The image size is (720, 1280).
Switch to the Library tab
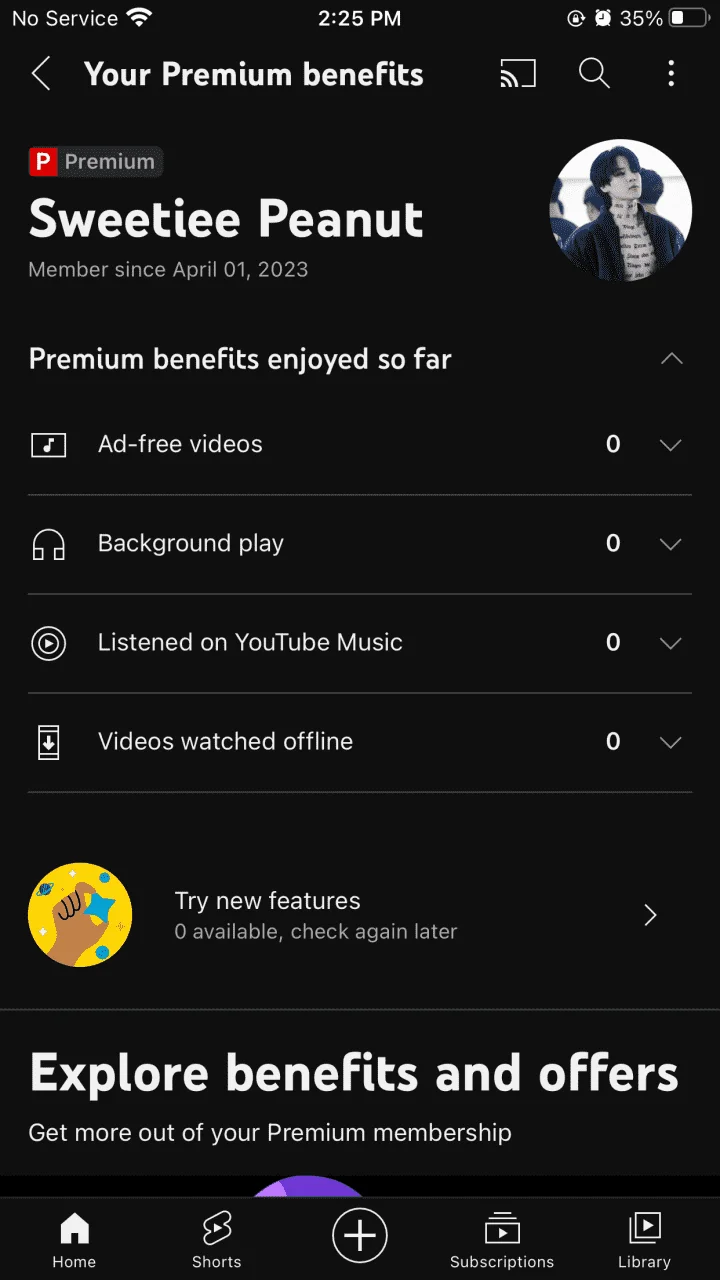pyautogui.click(x=644, y=1240)
